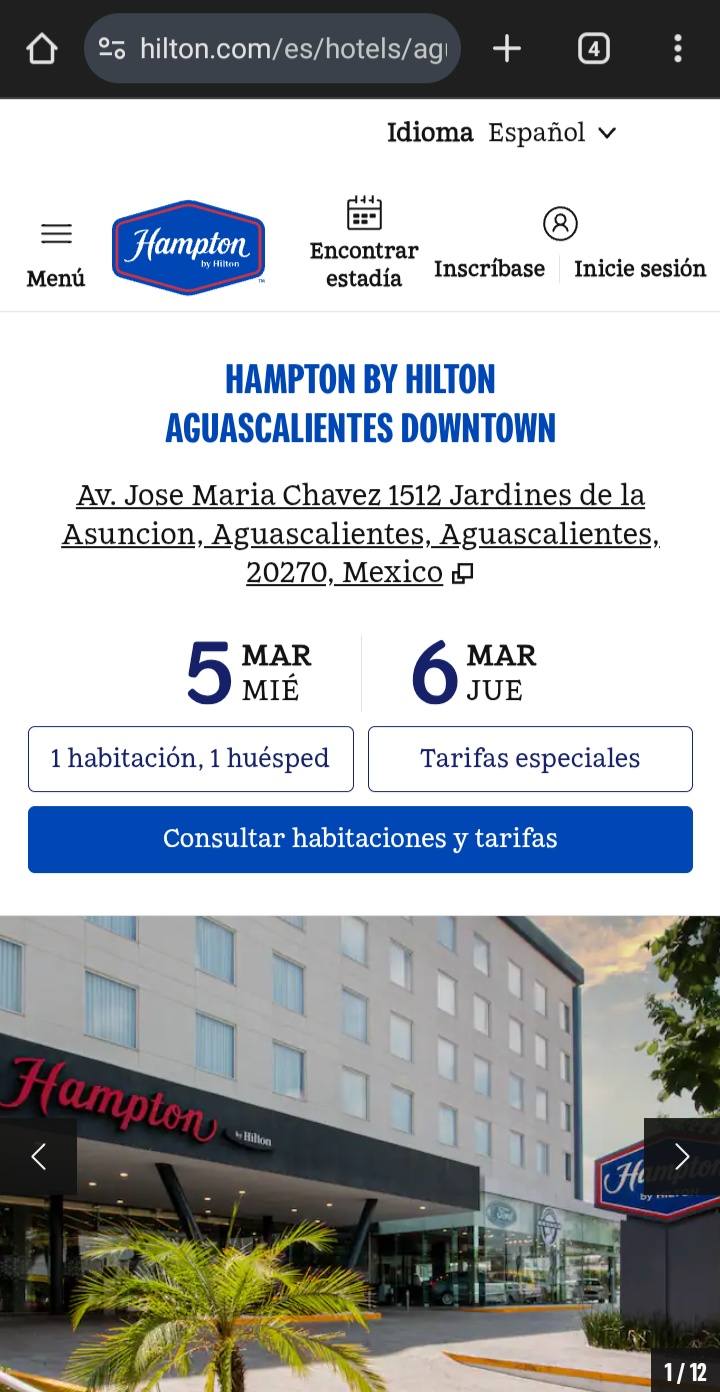Open a new browser tab
The height and width of the screenshot is (1392, 720).
pyautogui.click(x=507, y=48)
